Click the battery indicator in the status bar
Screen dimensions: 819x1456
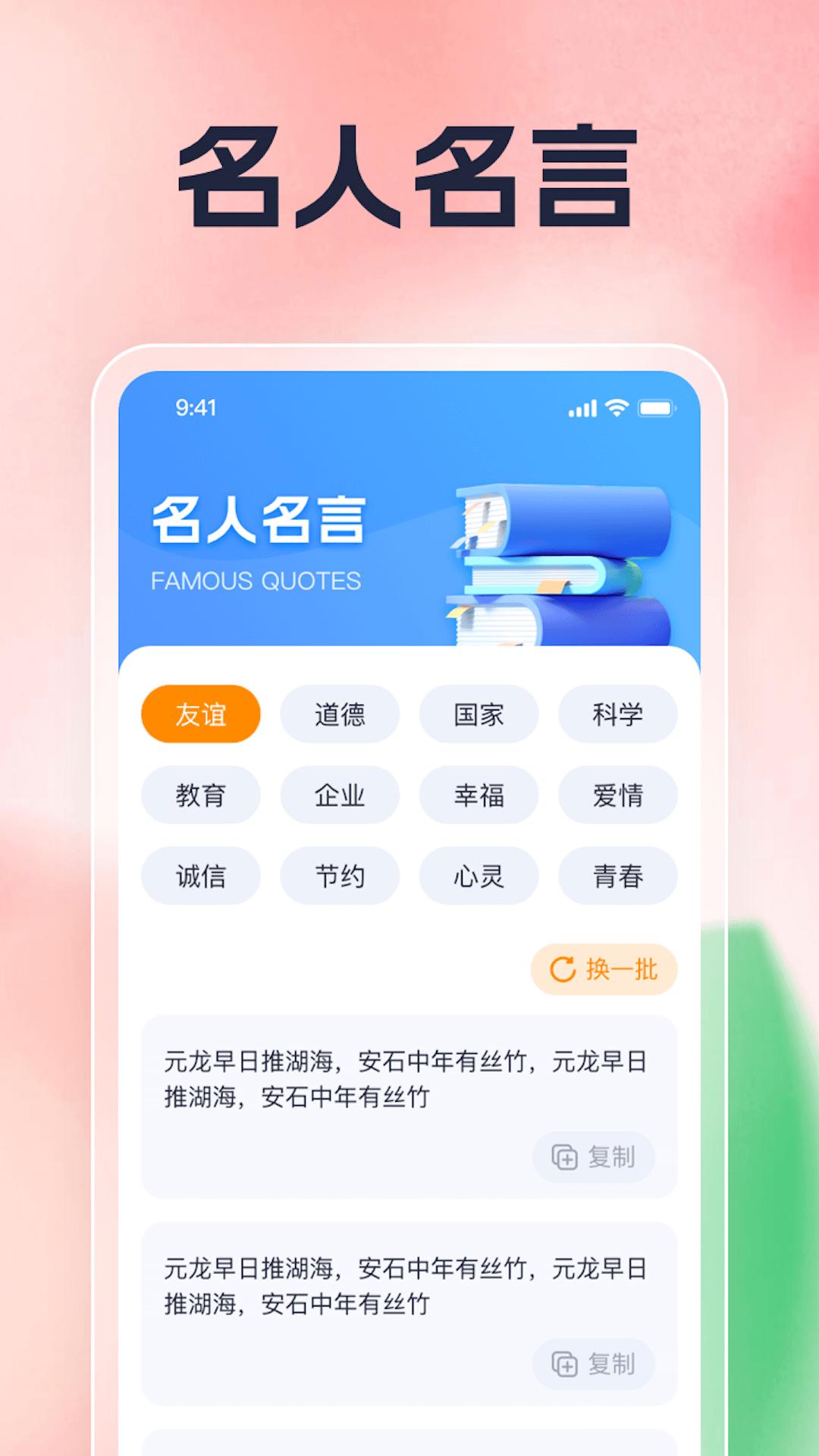coord(657,407)
